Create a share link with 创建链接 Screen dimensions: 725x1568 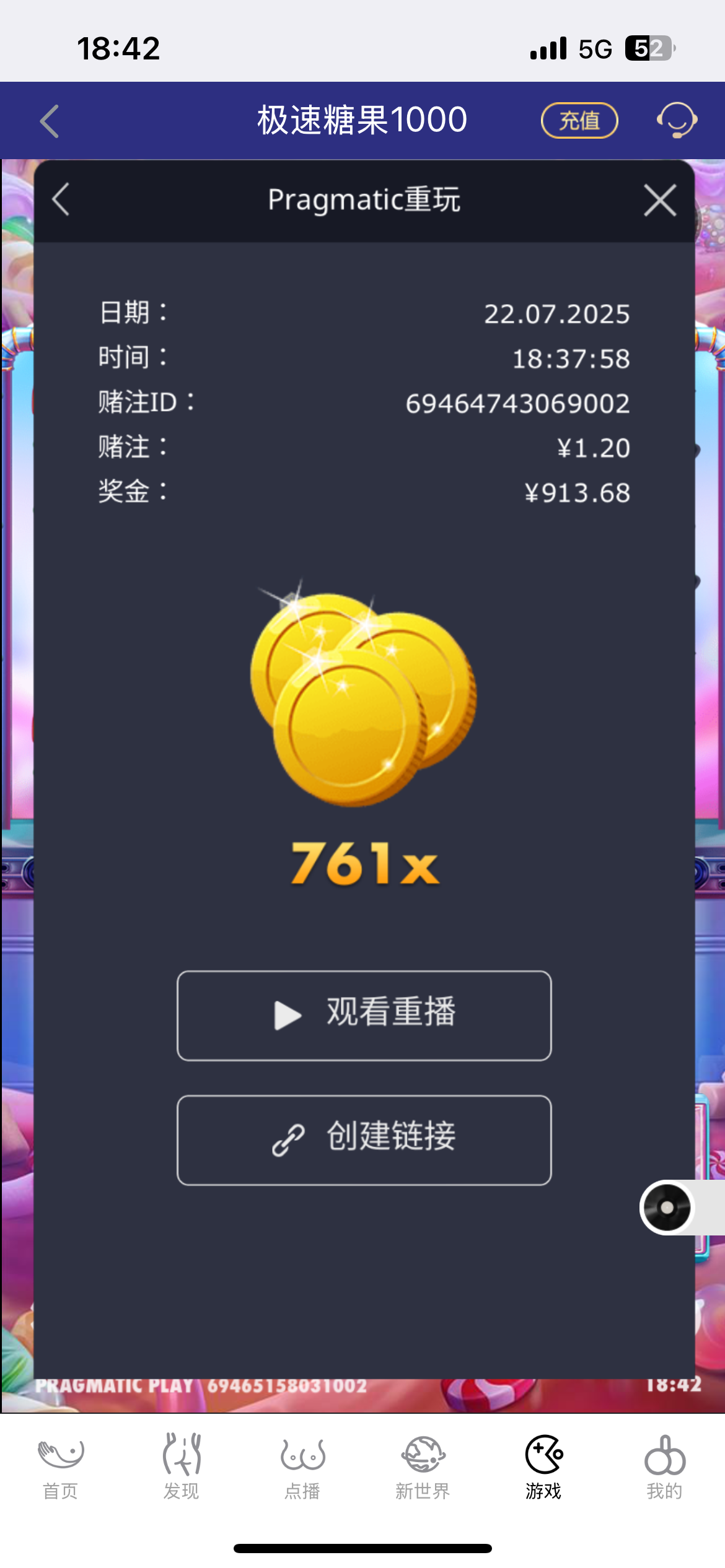click(364, 1140)
